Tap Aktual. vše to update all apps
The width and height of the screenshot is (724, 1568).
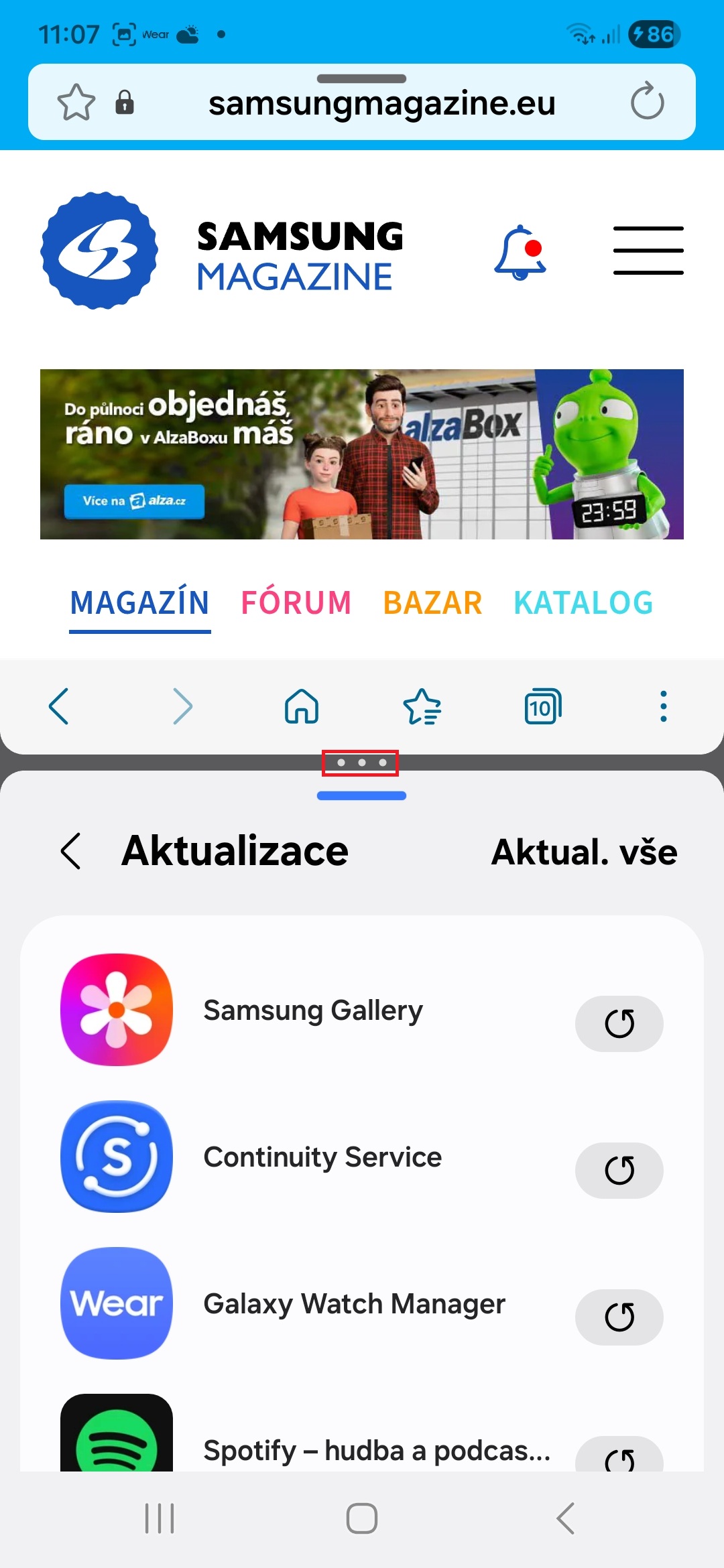point(584,852)
